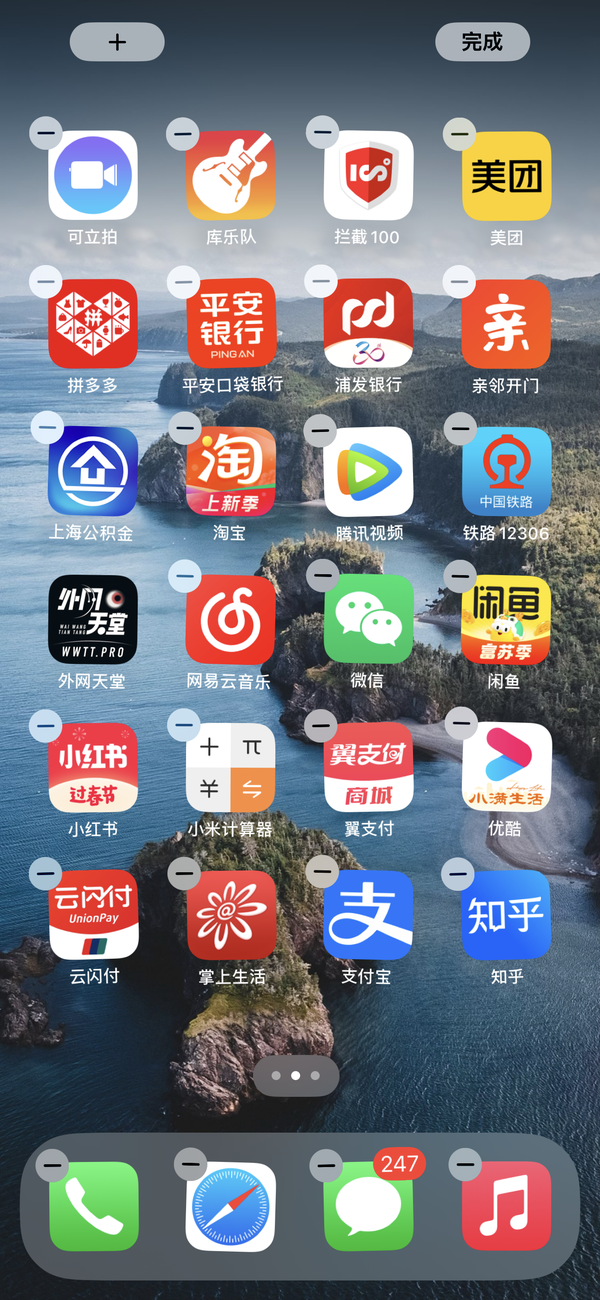Select the 微信 app icon
The width and height of the screenshot is (600, 1300).
click(368, 619)
